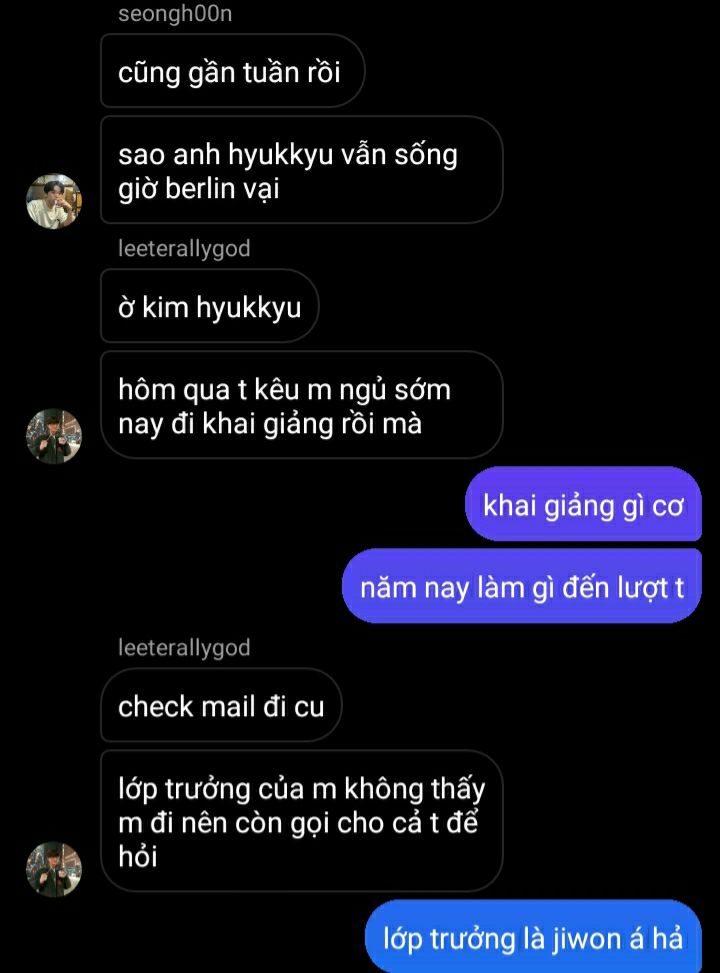View leeterallygod's avatar next to lớp trưởng message
The image size is (720, 973).
pos(53,869)
